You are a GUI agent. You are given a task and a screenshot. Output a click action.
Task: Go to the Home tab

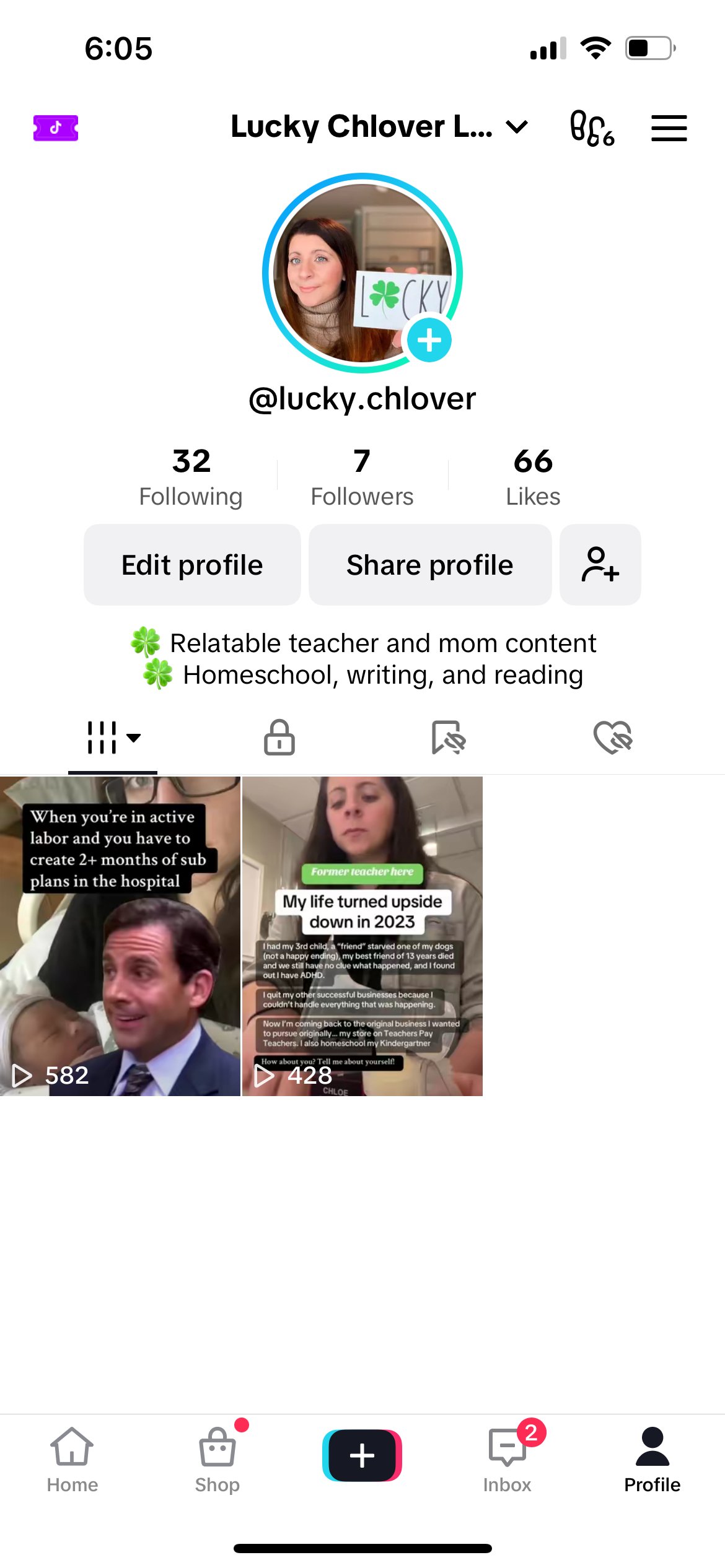(x=72, y=1460)
